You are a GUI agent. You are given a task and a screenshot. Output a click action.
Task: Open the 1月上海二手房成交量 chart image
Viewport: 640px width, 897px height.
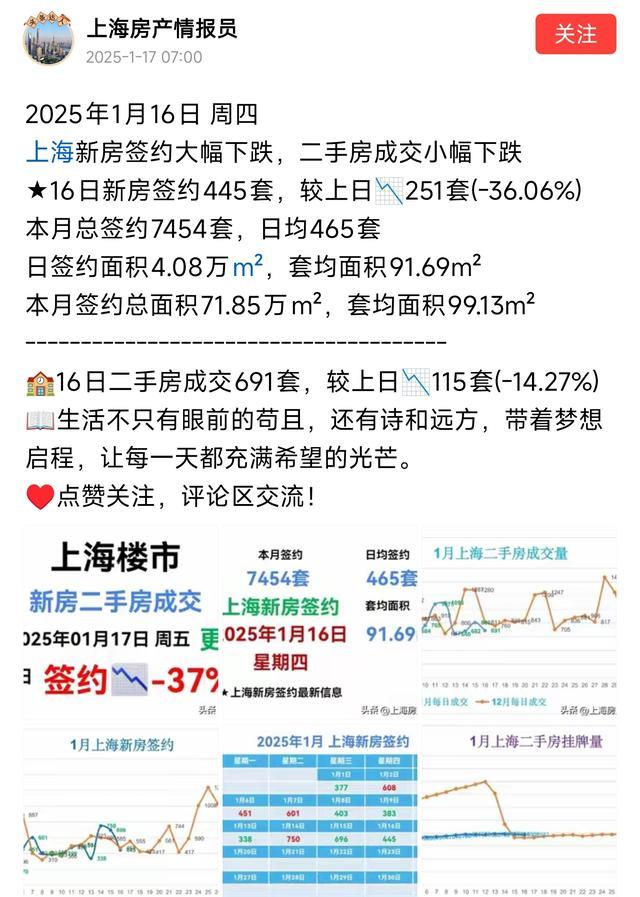[518, 623]
